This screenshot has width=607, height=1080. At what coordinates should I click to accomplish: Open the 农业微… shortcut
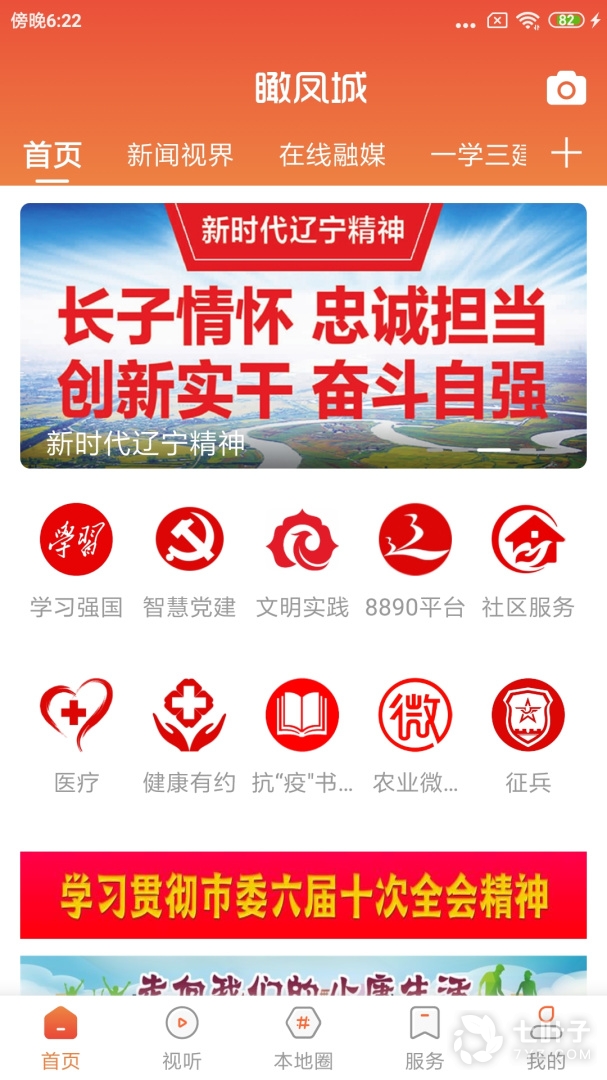point(415,735)
